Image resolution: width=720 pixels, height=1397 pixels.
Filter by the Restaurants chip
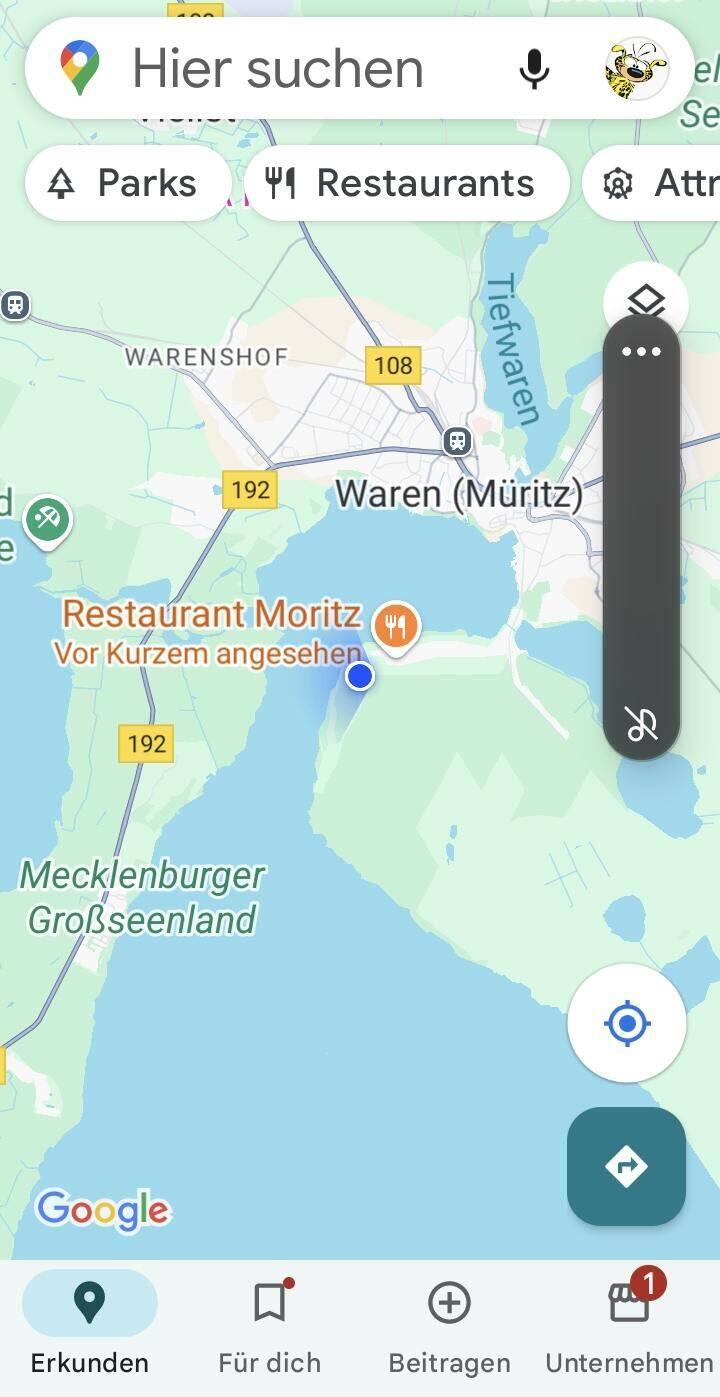(406, 184)
